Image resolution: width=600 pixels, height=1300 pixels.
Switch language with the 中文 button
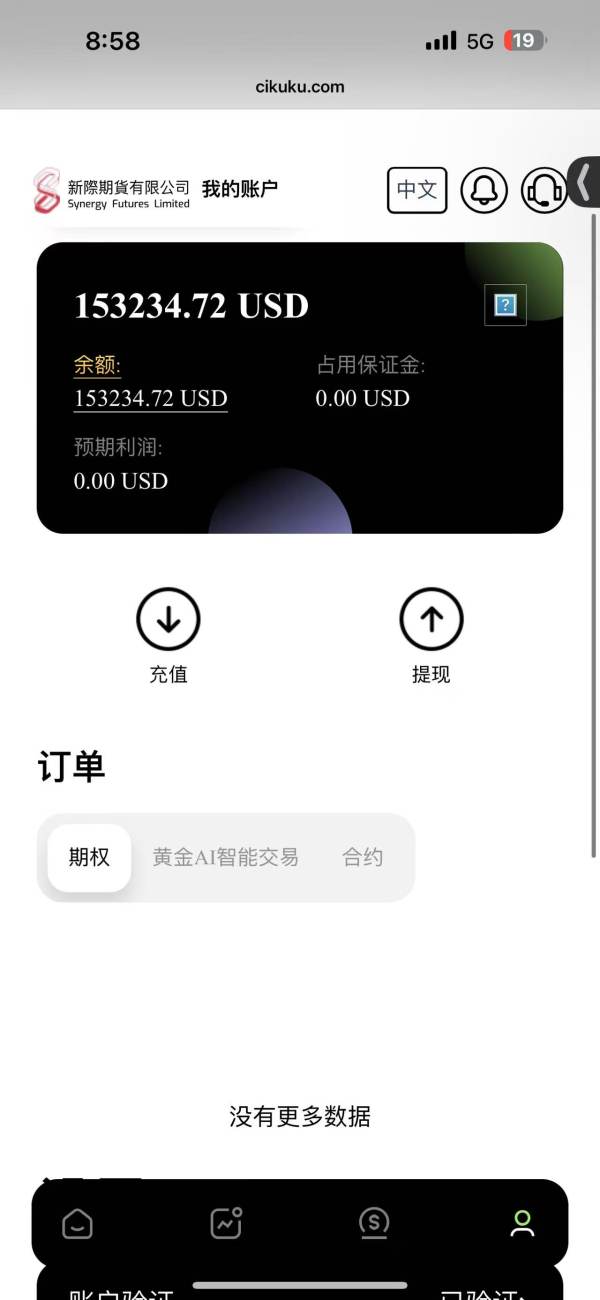(x=417, y=190)
